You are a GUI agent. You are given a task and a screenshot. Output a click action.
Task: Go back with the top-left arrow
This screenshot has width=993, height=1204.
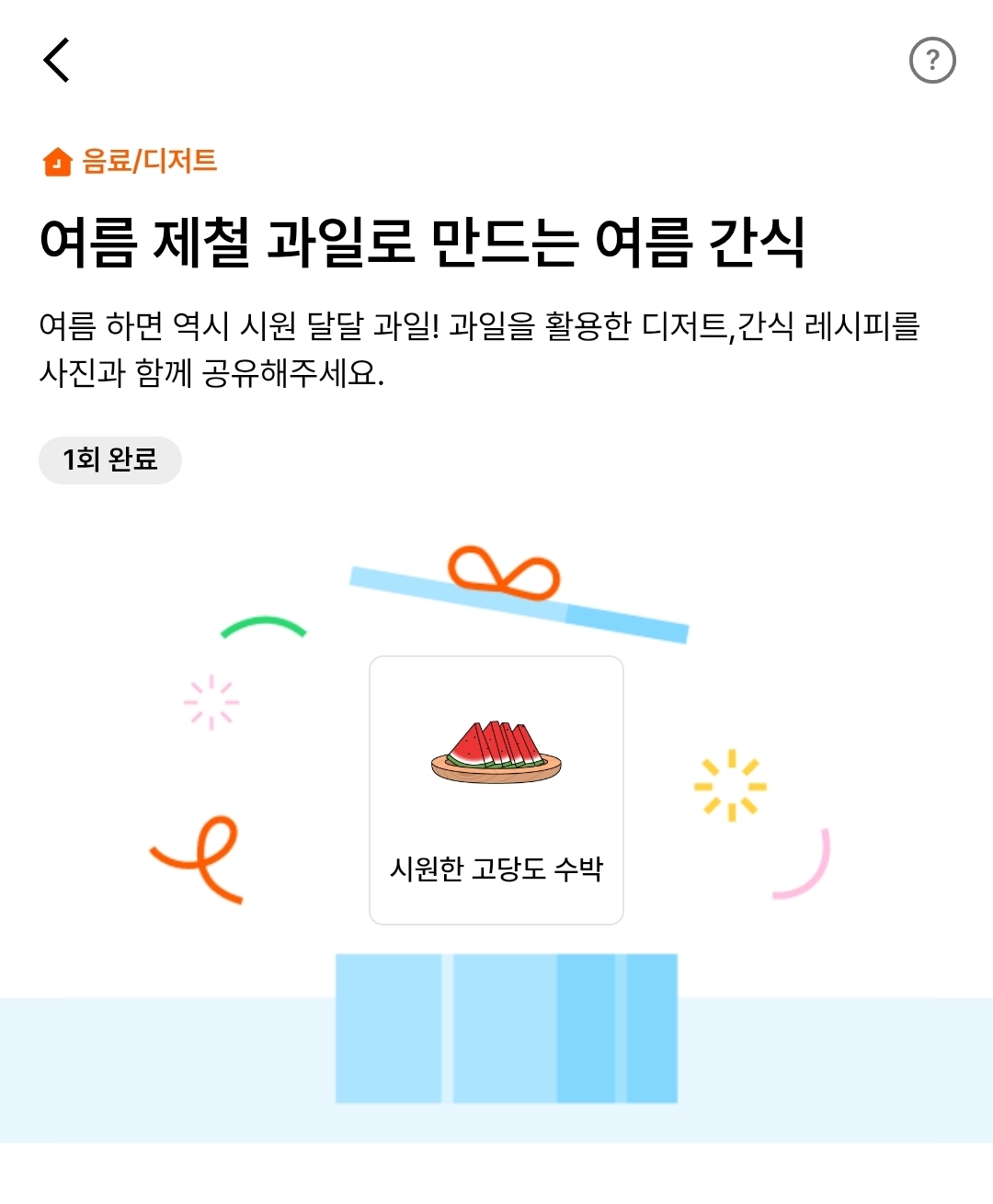(x=57, y=60)
